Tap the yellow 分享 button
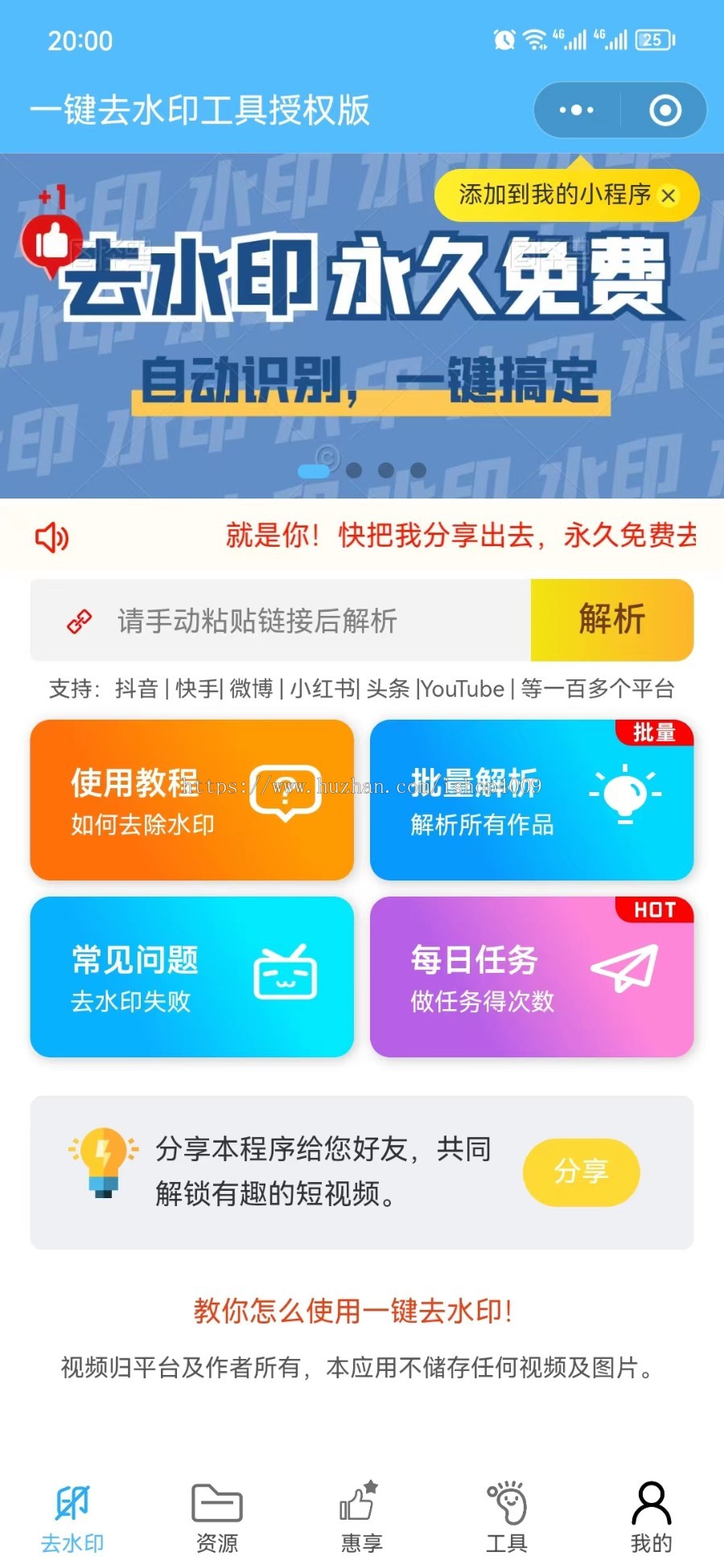This screenshot has width=724, height=1568. click(x=581, y=1172)
